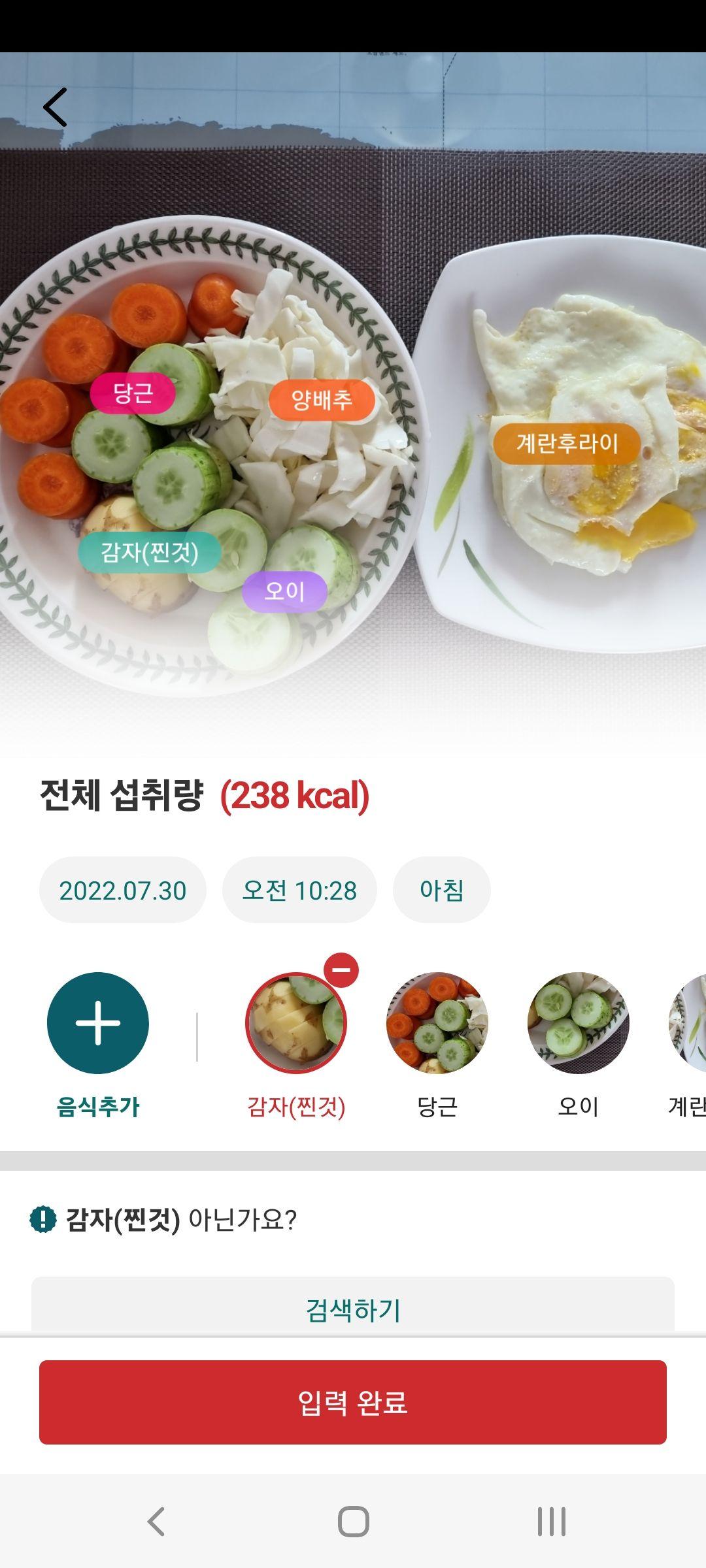
Task: Change the meal type 아침
Action: coord(441,890)
